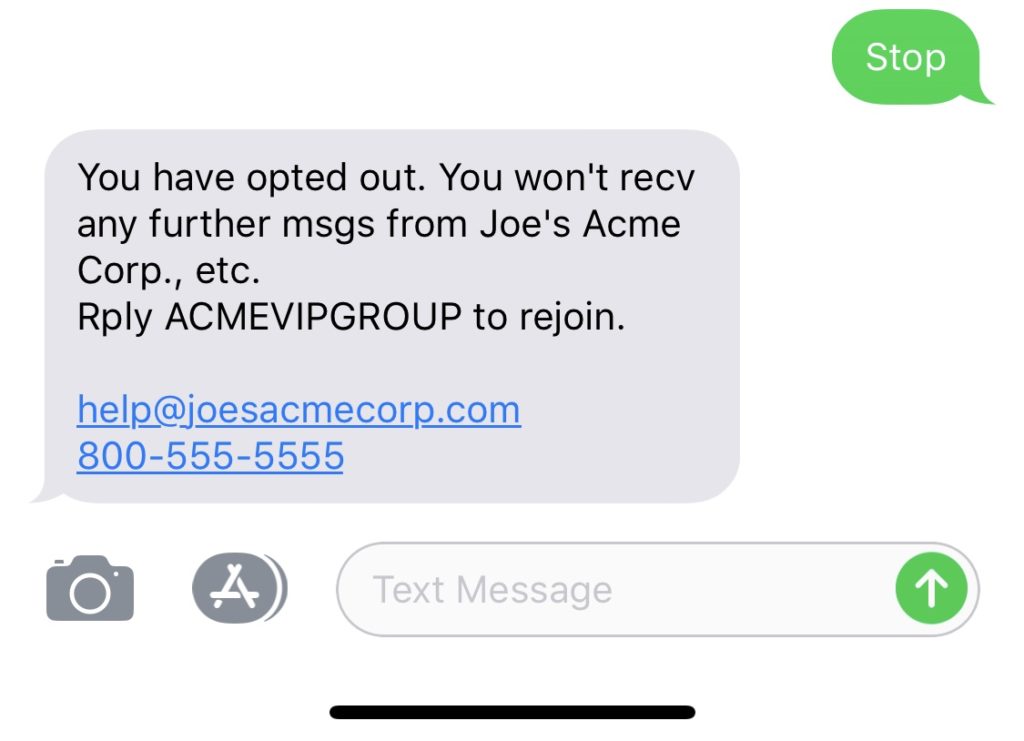Open the App Store apps drawer
1024x741 pixels.
point(237,588)
